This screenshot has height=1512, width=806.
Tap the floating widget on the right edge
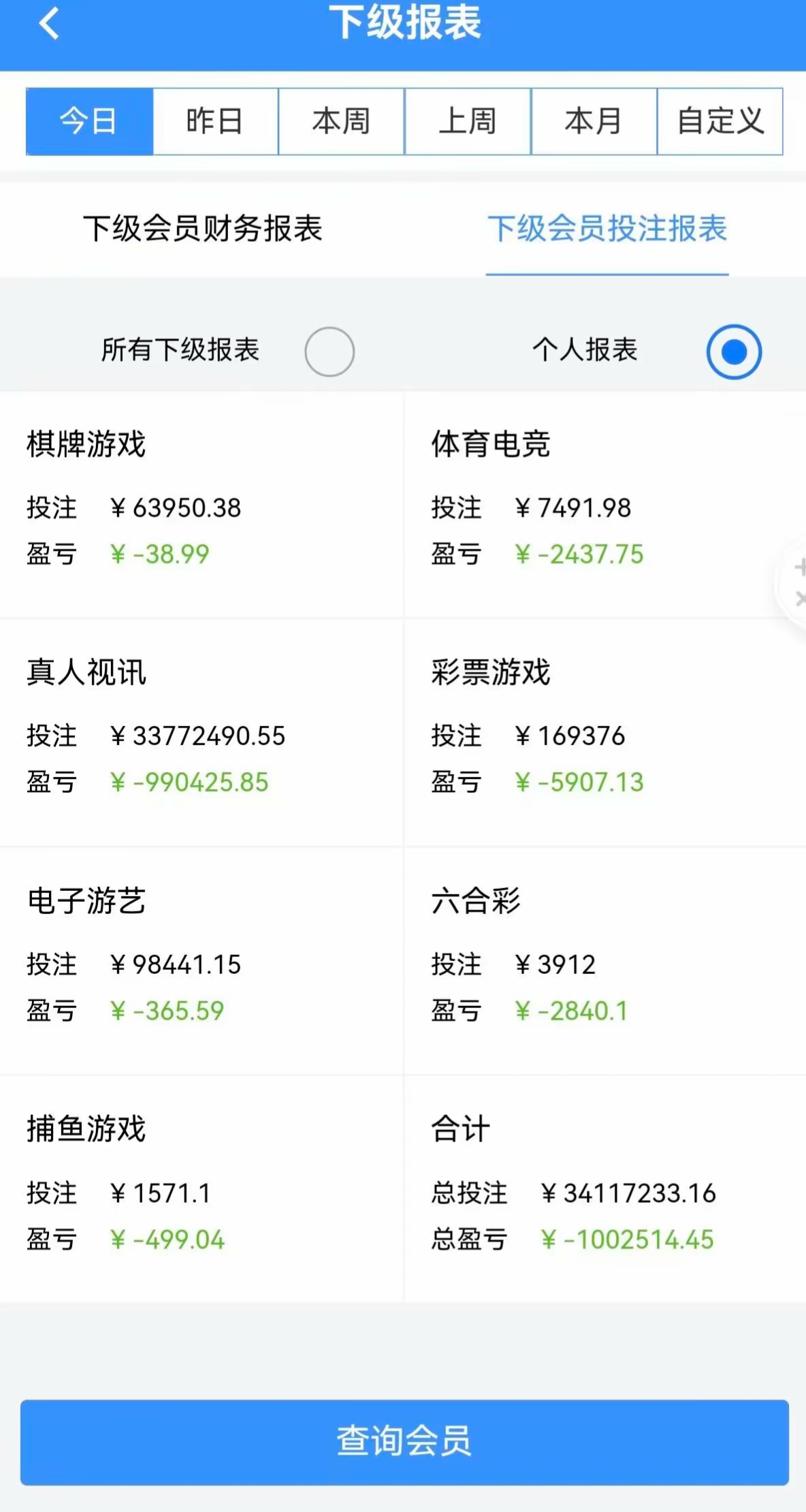[795, 583]
